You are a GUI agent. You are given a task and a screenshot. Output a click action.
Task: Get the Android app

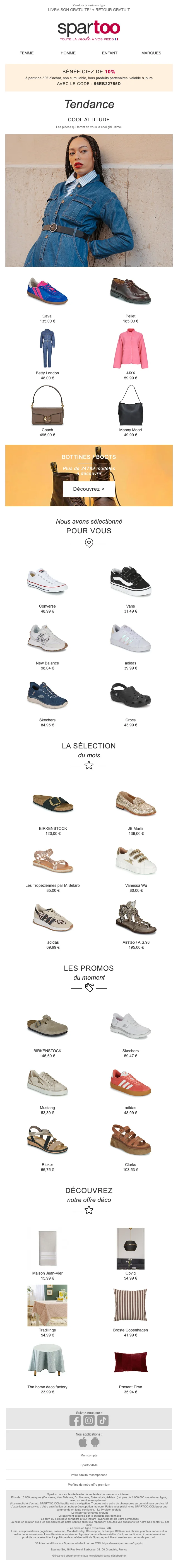click(x=95, y=1441)
